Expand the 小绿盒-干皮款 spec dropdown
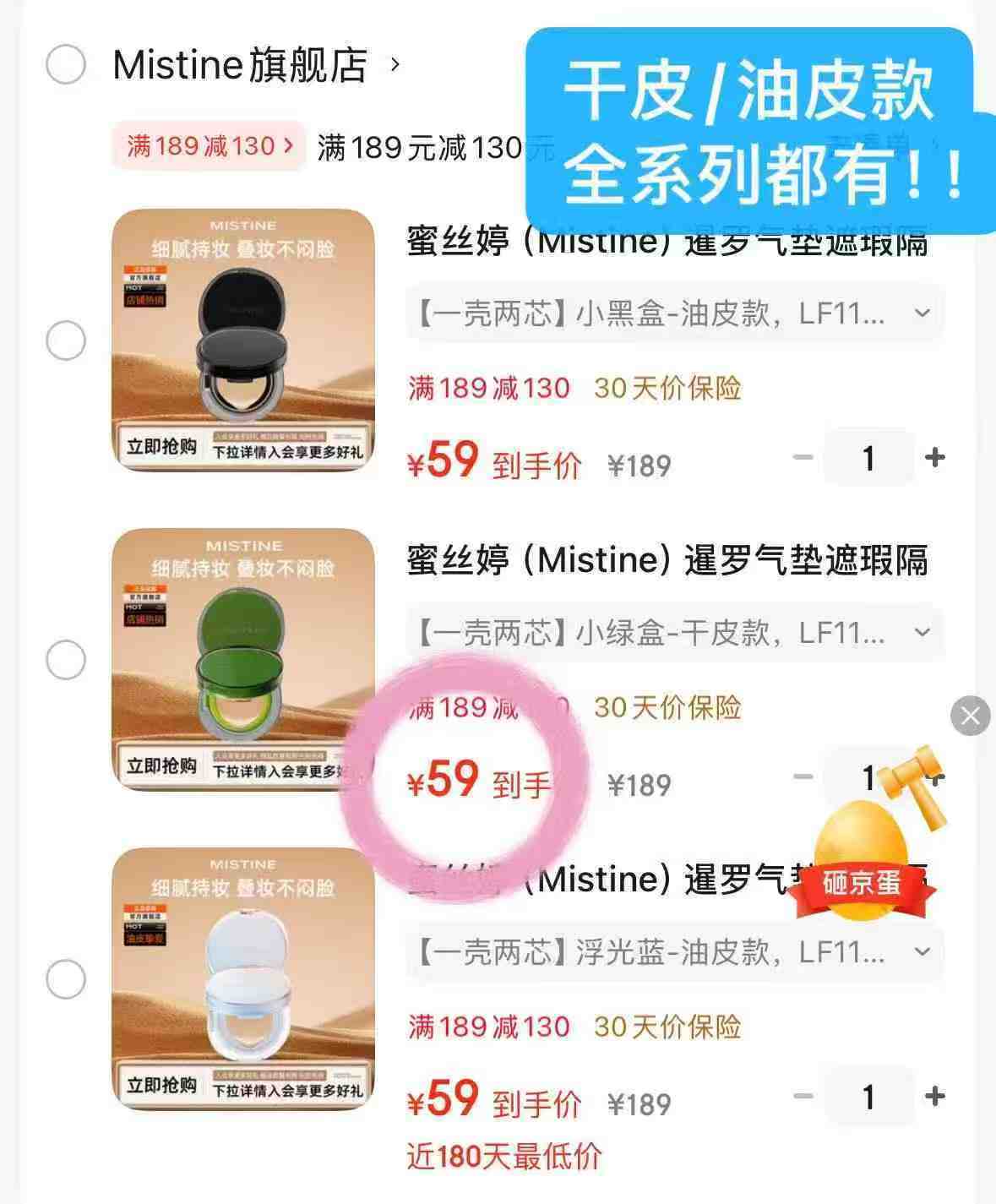Image resolution: width=996 pixels, height=1204 pixels. pos(674,633)
